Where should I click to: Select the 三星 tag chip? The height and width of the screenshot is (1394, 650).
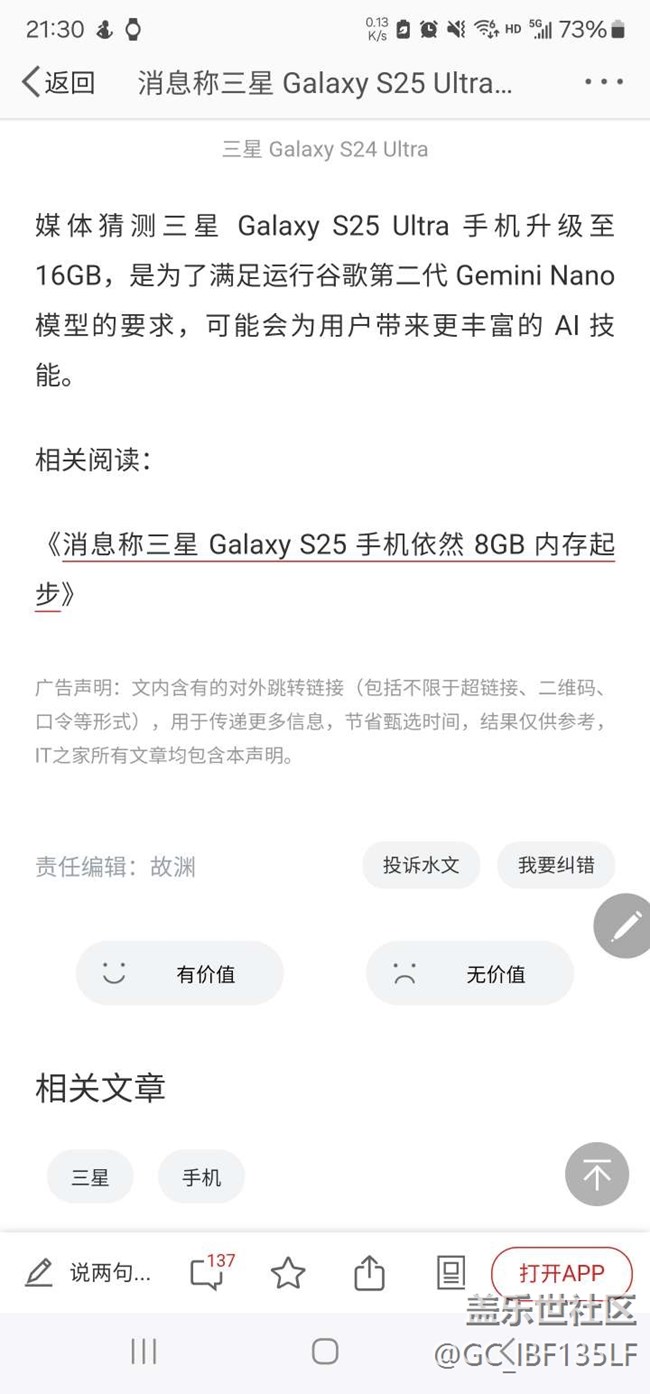point(90,1177)
